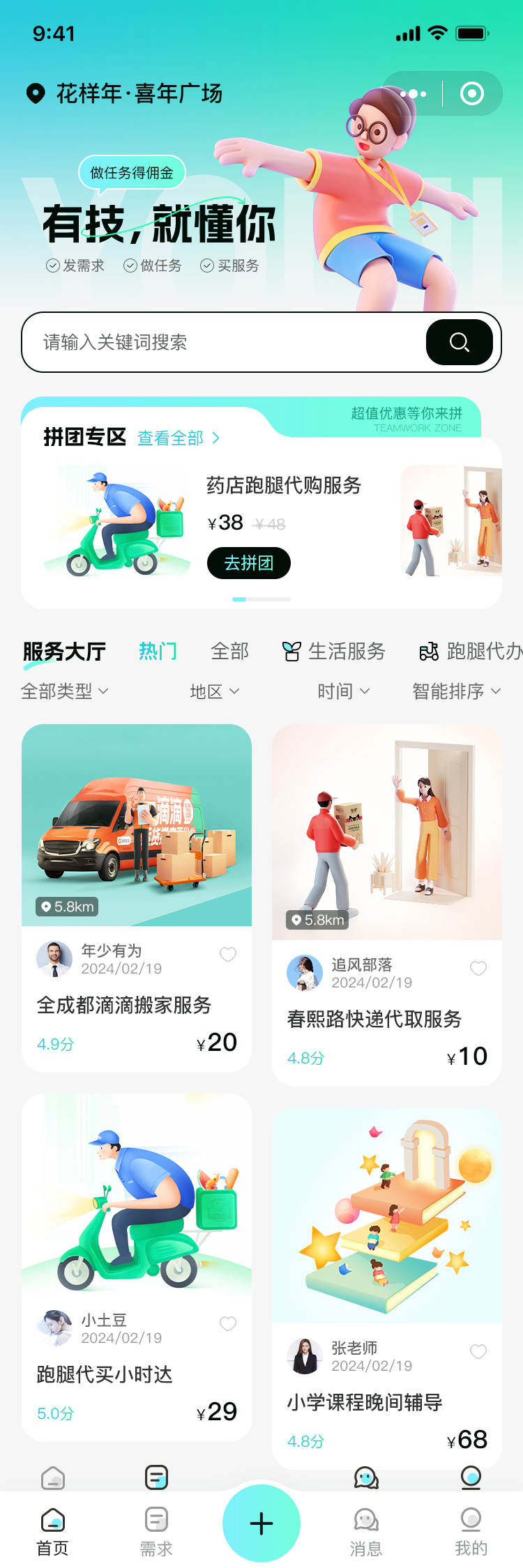Switch to the 全部 tab
This screenshot has height=1568, width=523.
[229, 651]
